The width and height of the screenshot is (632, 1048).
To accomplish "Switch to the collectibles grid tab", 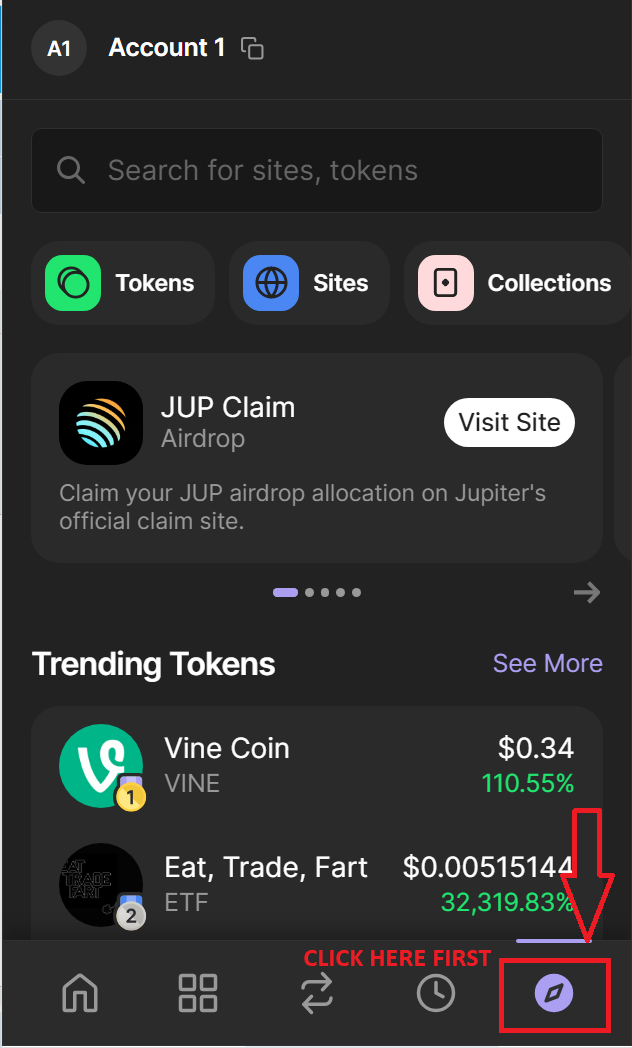I will click(x=198, y=994).
